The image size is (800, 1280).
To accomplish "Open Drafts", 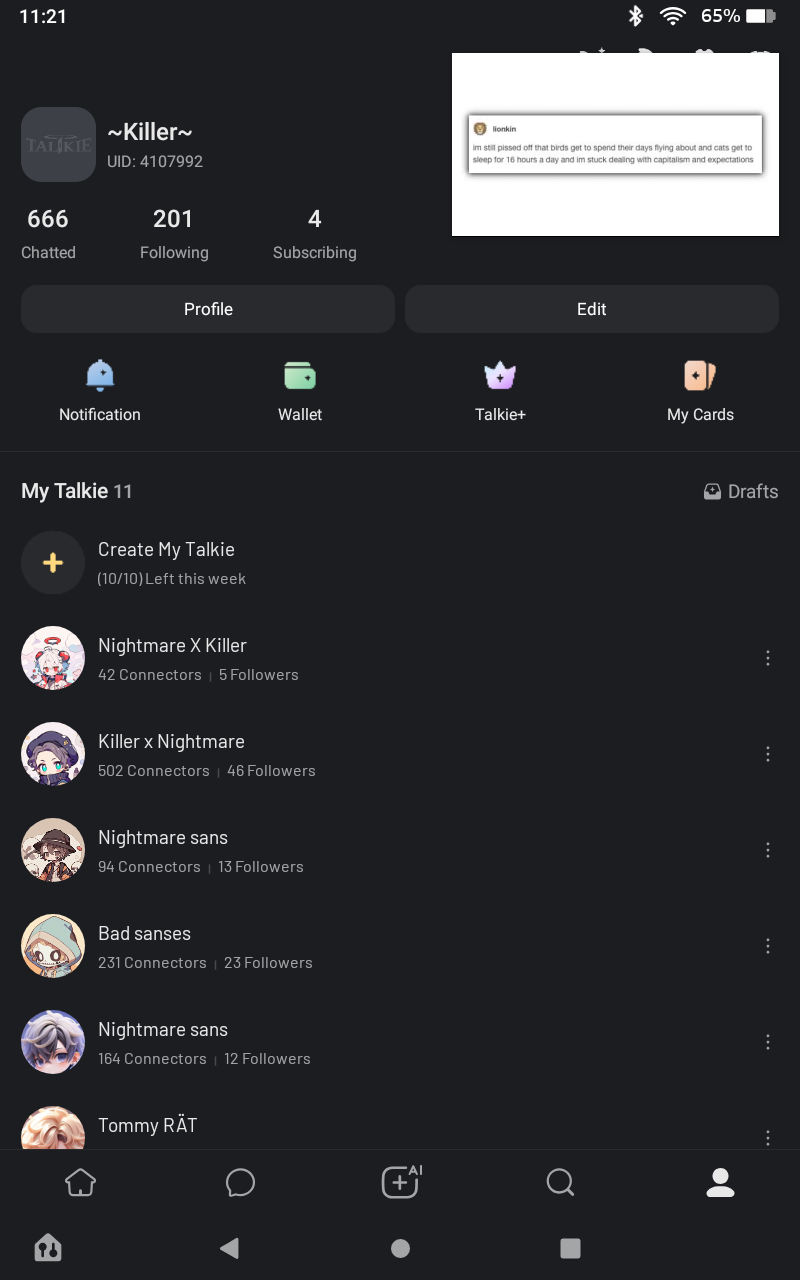I will [741, 491].
